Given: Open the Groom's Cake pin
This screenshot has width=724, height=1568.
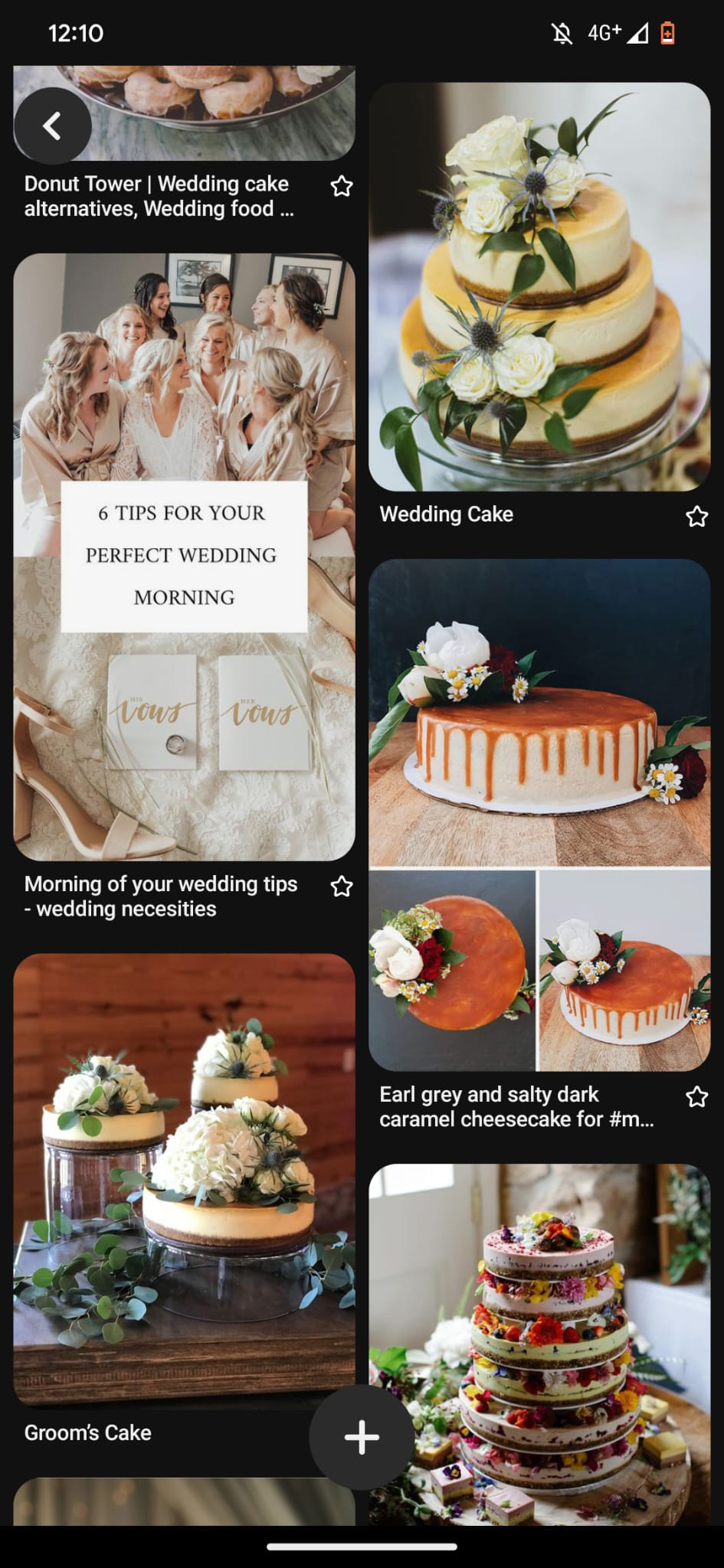Looking at the screenshot, I should point(184,1179).
